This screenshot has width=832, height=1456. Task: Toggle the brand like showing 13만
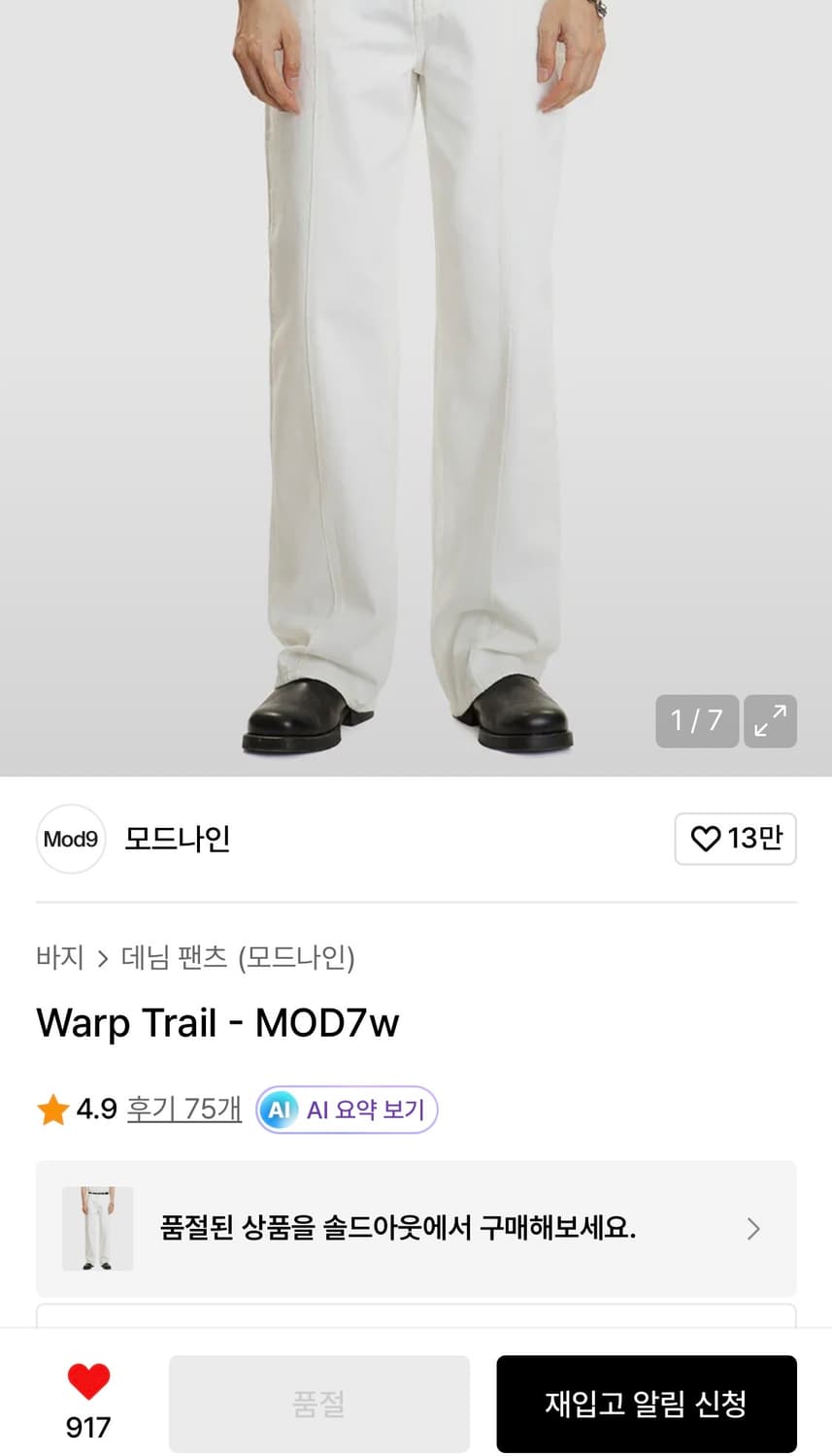click(x=735, y=839)
